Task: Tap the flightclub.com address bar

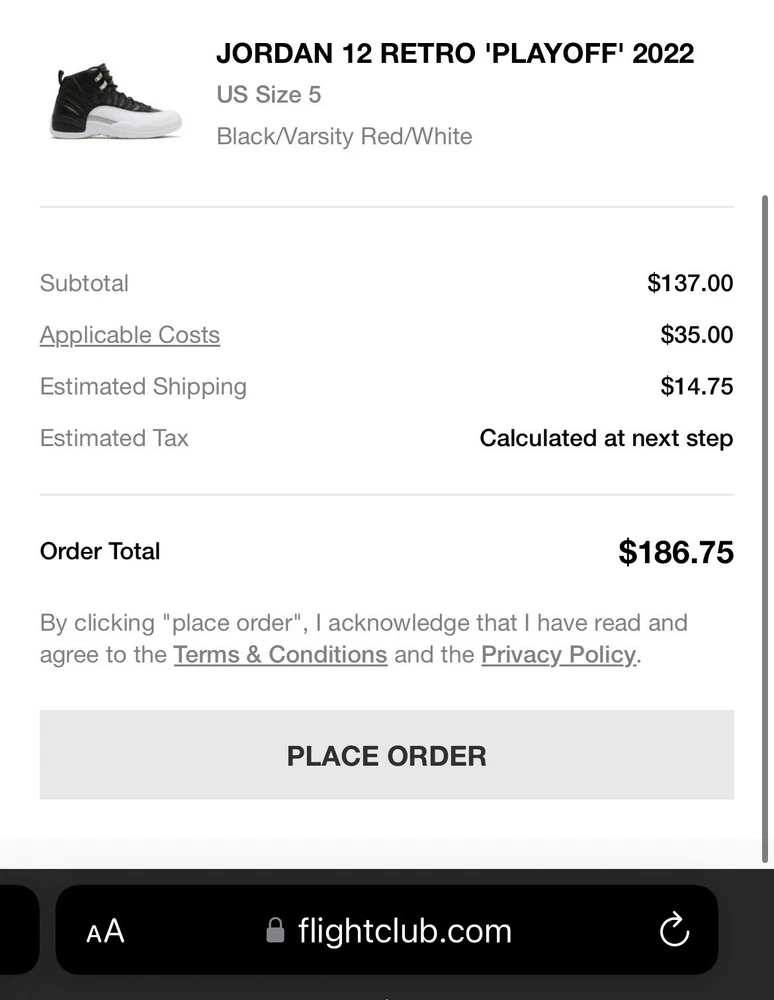Action: tap(390, 931)
